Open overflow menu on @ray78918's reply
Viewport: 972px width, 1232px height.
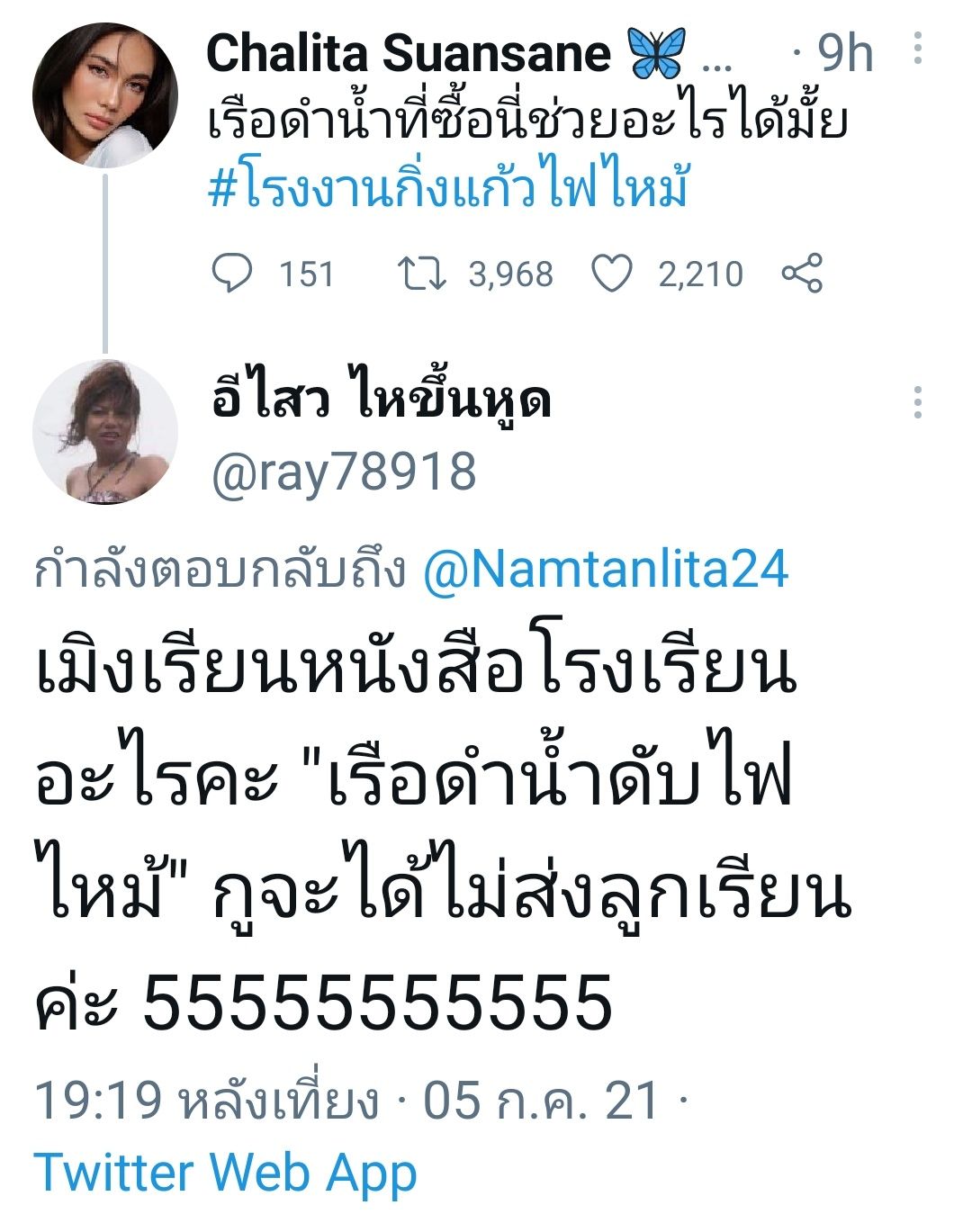[917, 403]
